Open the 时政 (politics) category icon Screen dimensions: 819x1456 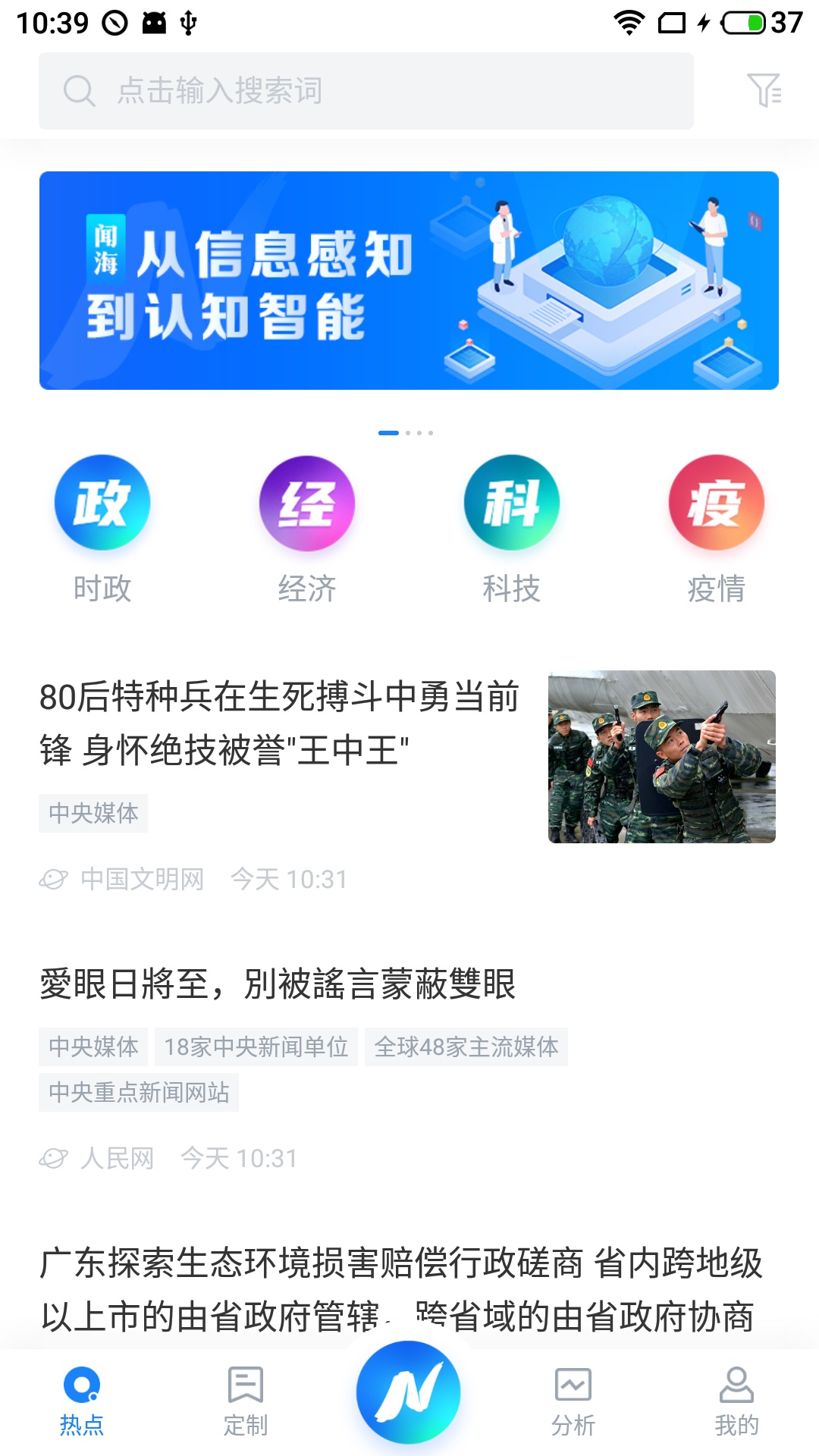click(102, 502)
